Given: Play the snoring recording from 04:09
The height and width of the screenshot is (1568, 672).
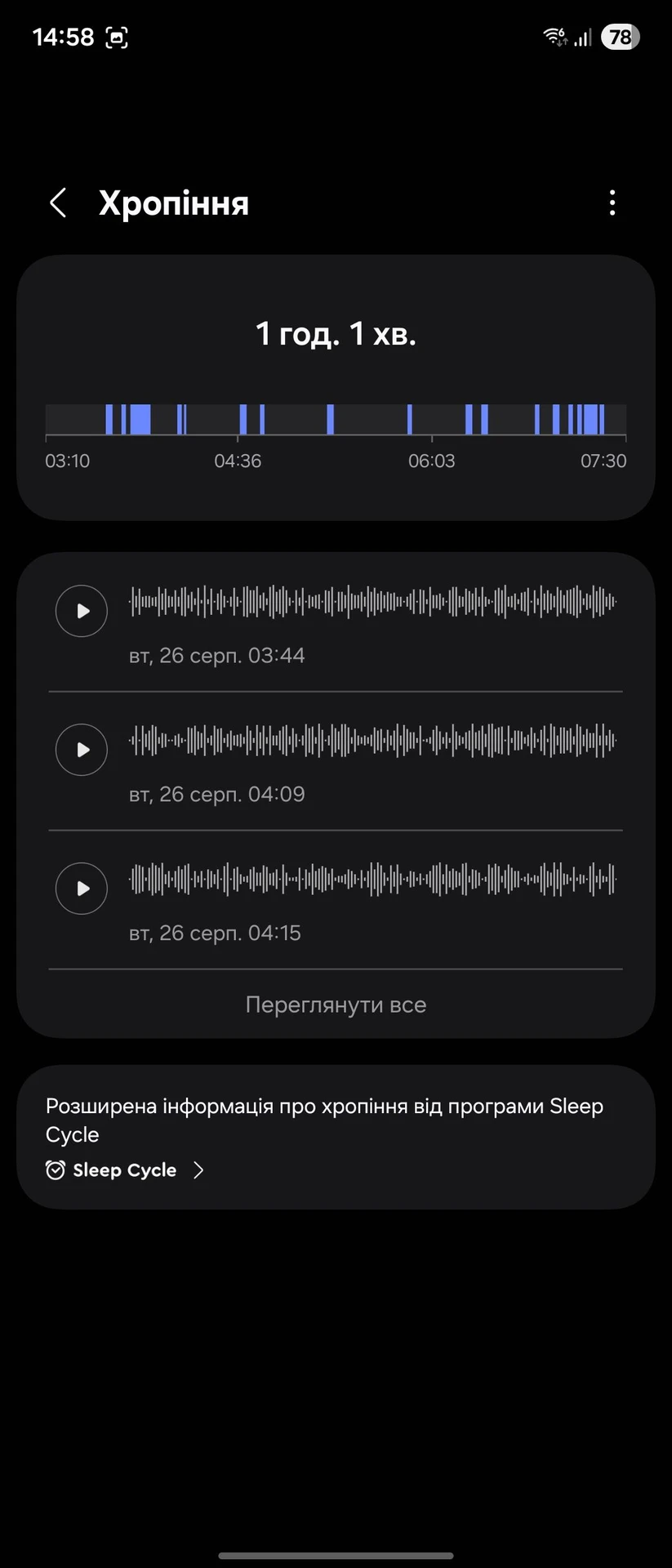Looking at the screenshot, I should (82, 750).
